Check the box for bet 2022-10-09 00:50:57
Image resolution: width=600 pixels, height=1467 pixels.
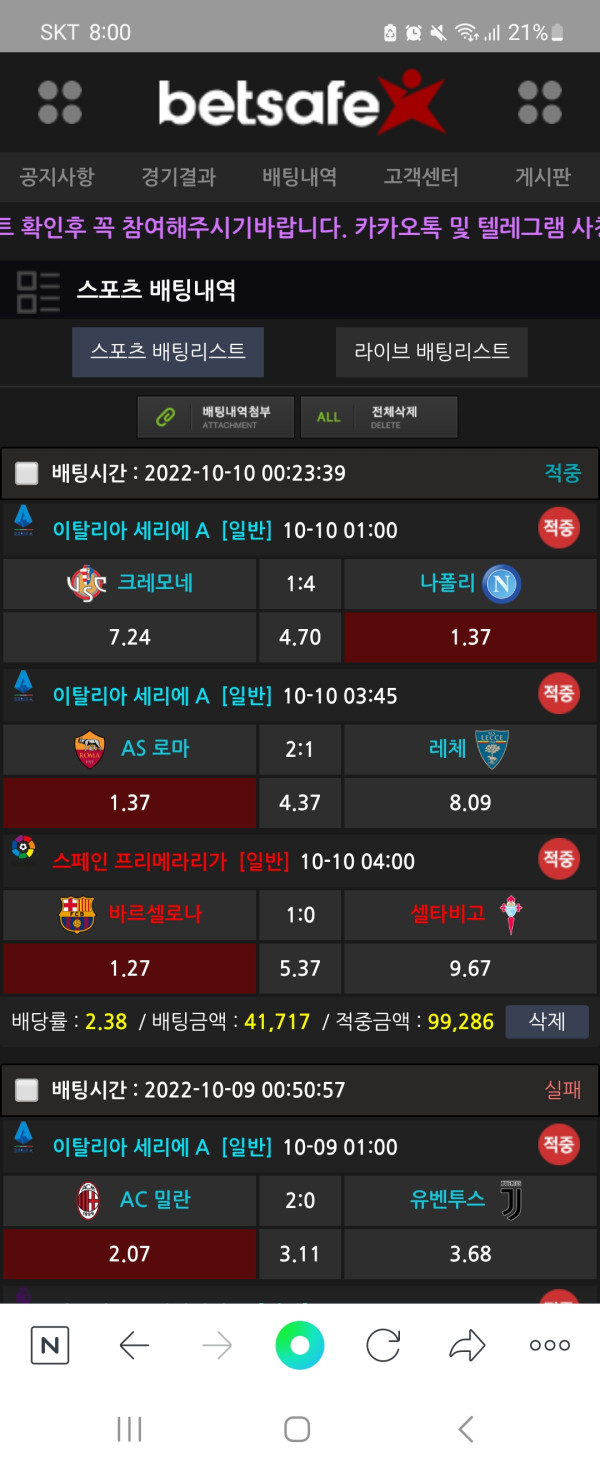tap(27, 1090)
